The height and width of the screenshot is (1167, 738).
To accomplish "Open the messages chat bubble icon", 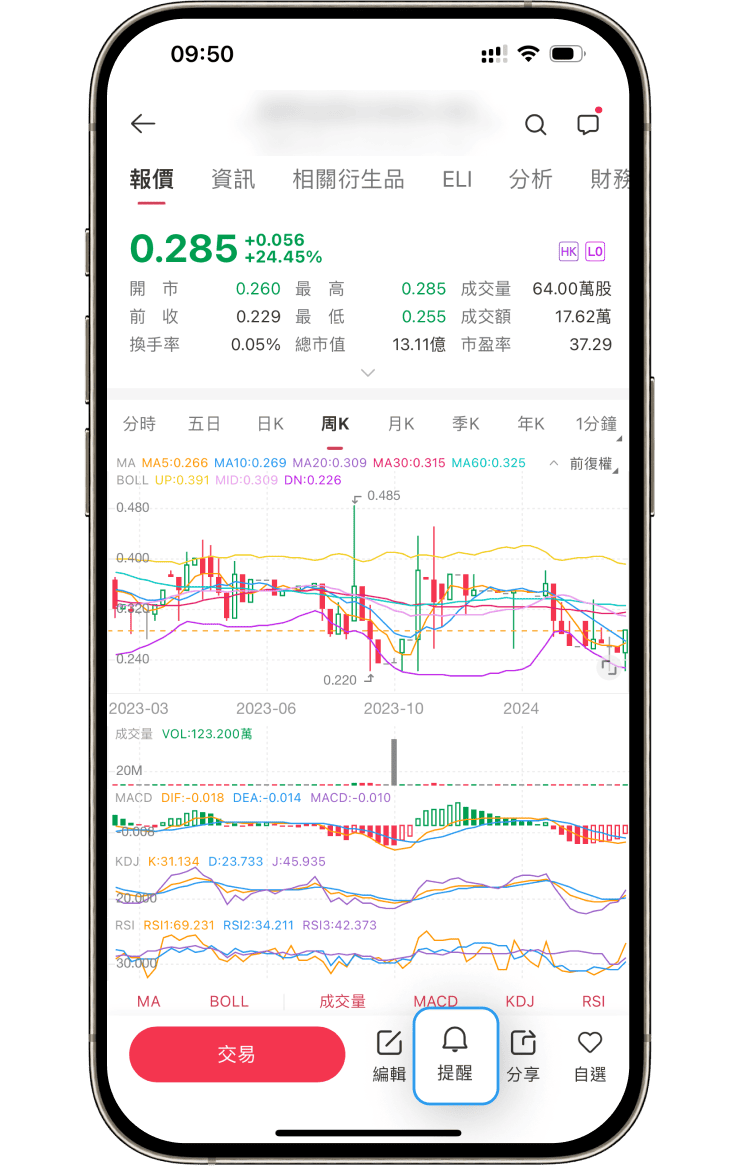I will 588,124.
